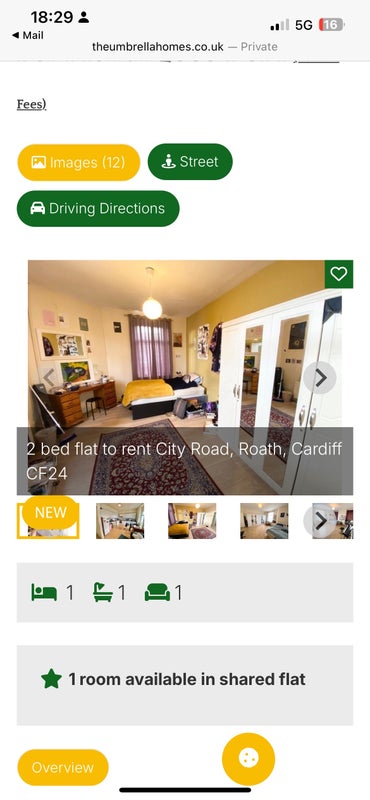Advance the thumbnail strip with its arrow
Screen dimensions: 370x800
point(320,521)
